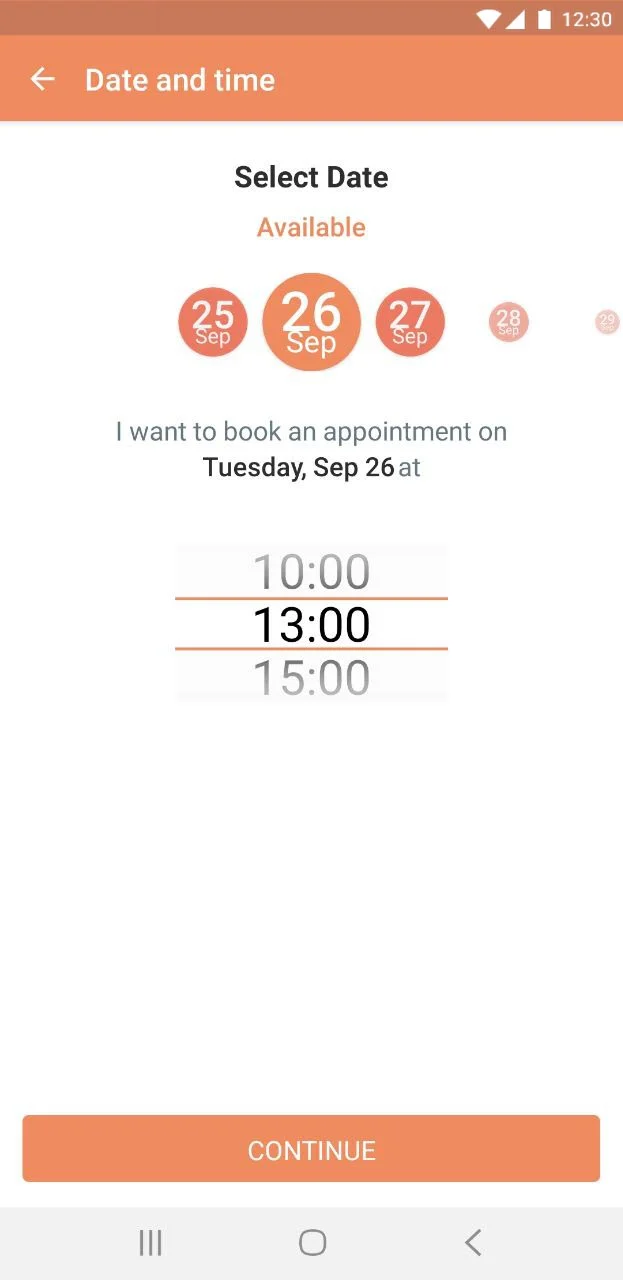Go back using the top arrow

point(42,80)
